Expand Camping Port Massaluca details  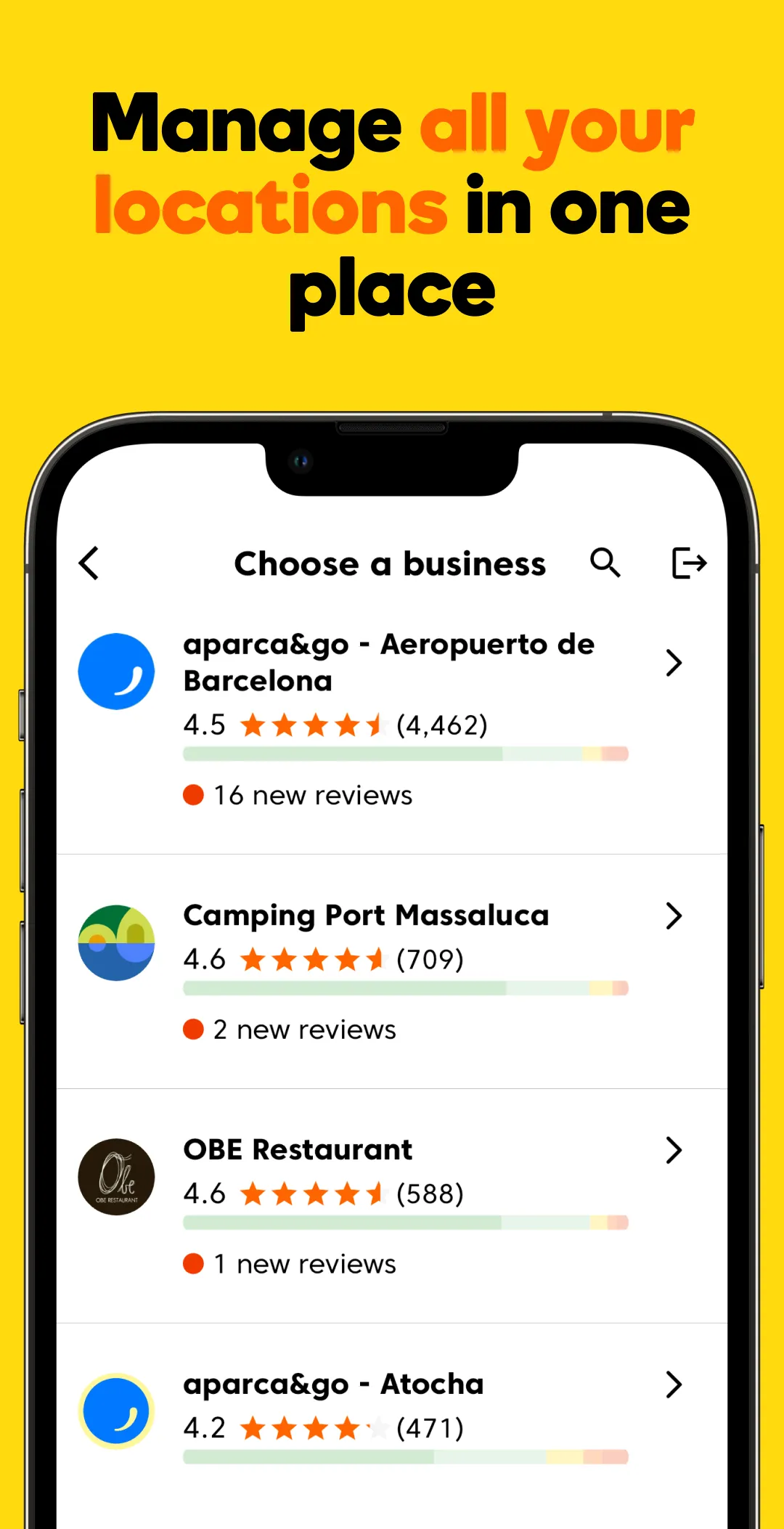point(674,916)
